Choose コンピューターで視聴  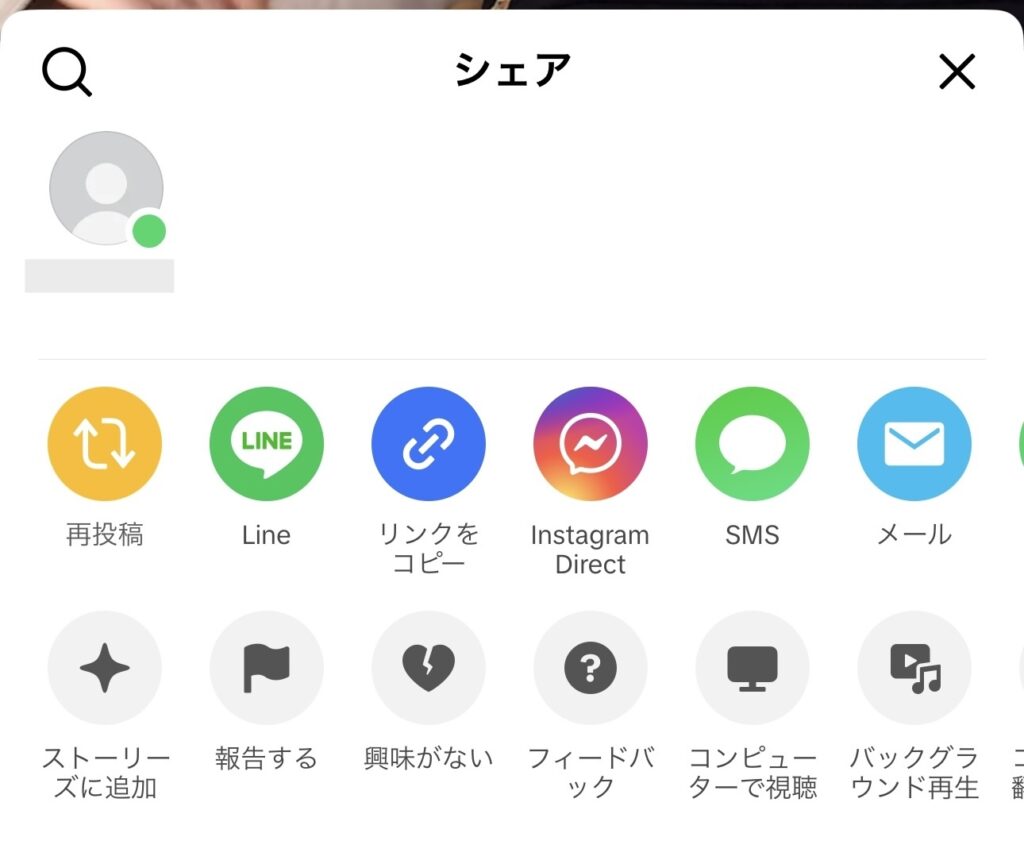(x=752, y=668)
